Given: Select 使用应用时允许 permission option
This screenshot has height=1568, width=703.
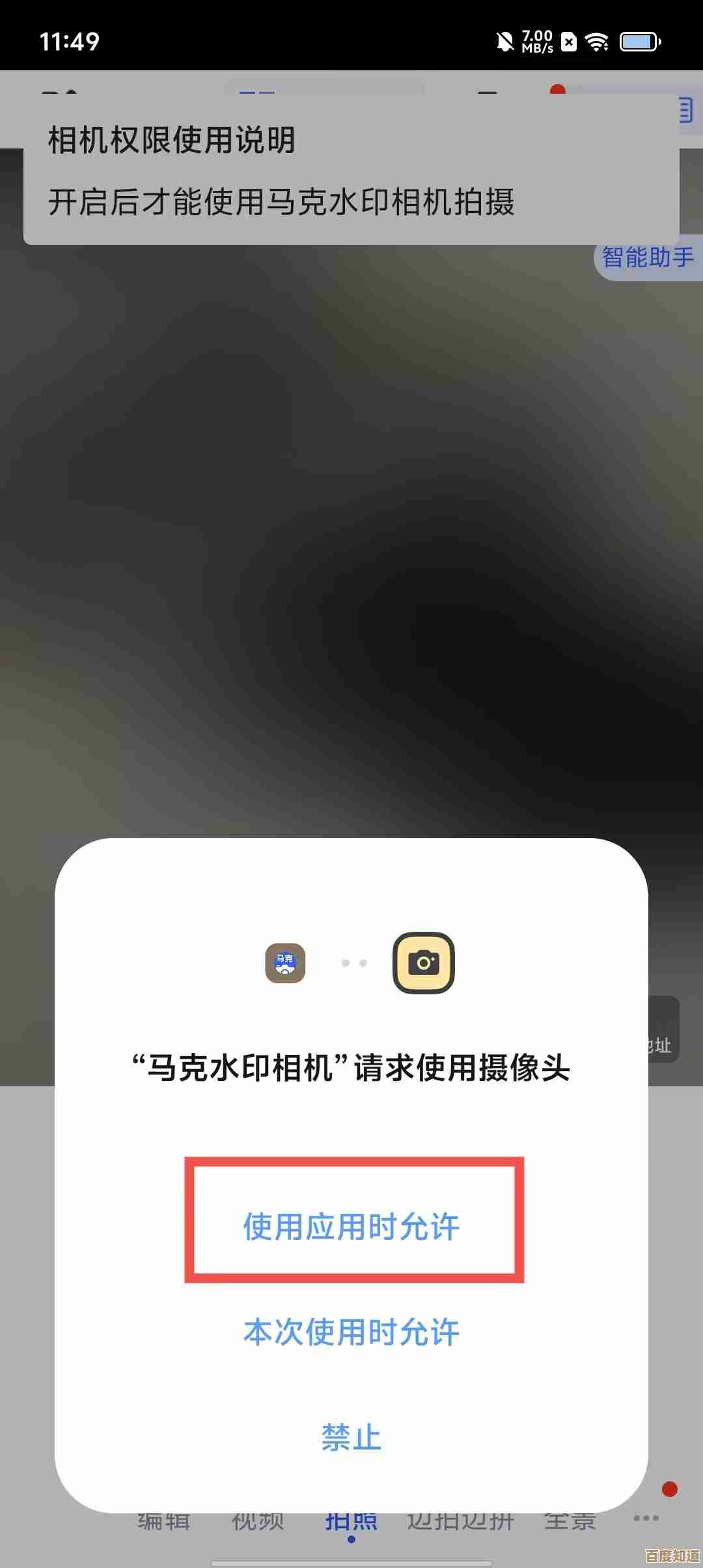Looking at the screenshot, I should coord(351,1227).
